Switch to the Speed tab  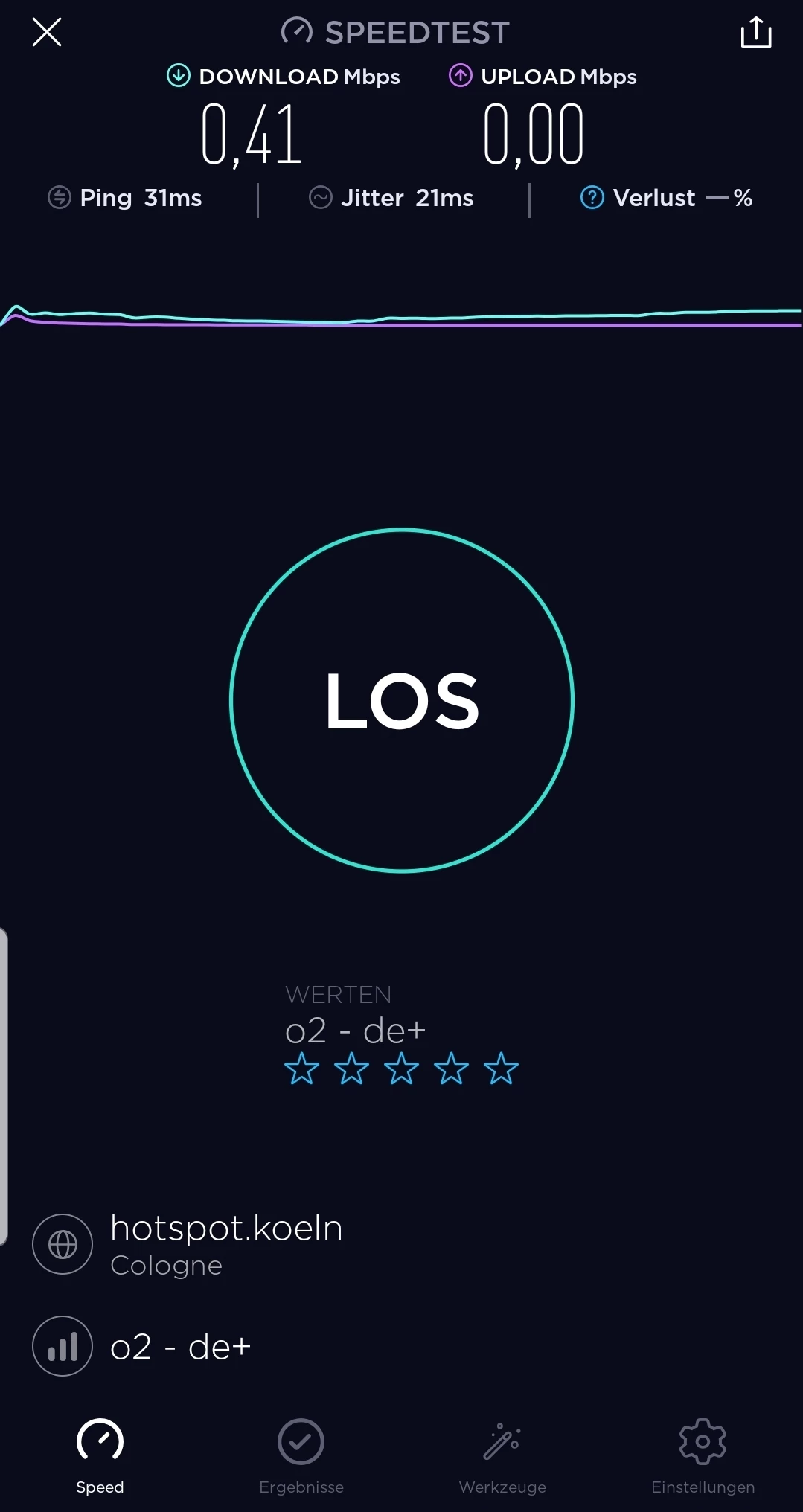pos(100,1455)
